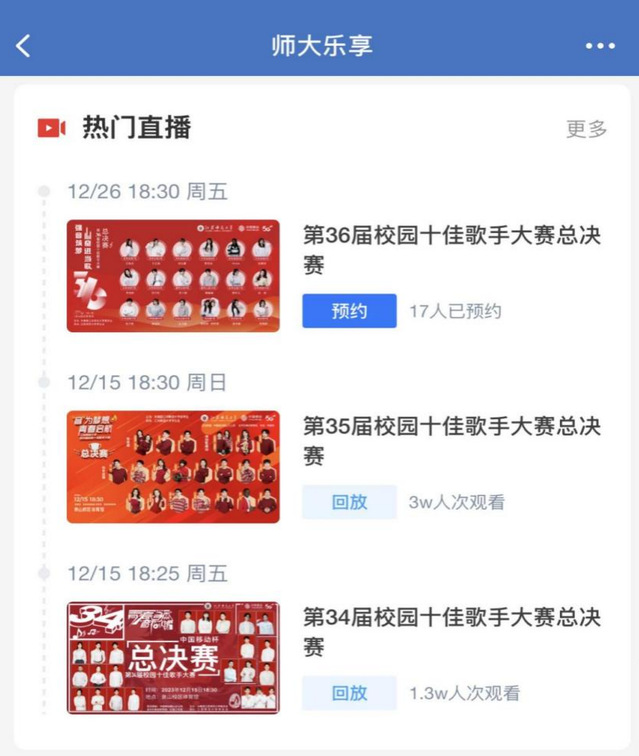Open the 第35届校园十佳歌手大赛 poster thumbnail
This screenshot has width=639, height=756.
[173, 467]
